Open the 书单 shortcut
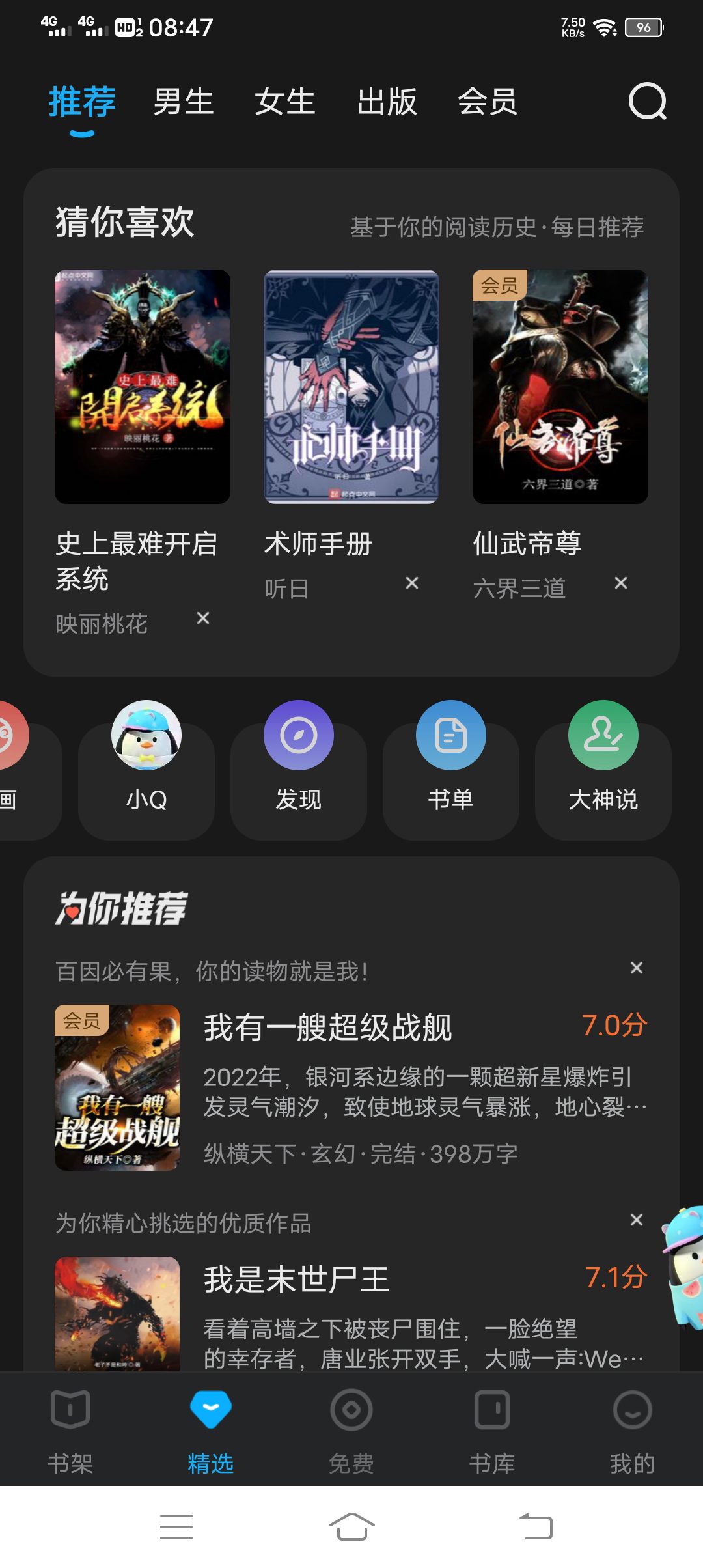The height and width of the screenshot is (1568, 703). pyautogui.click(x=451, y=768)
